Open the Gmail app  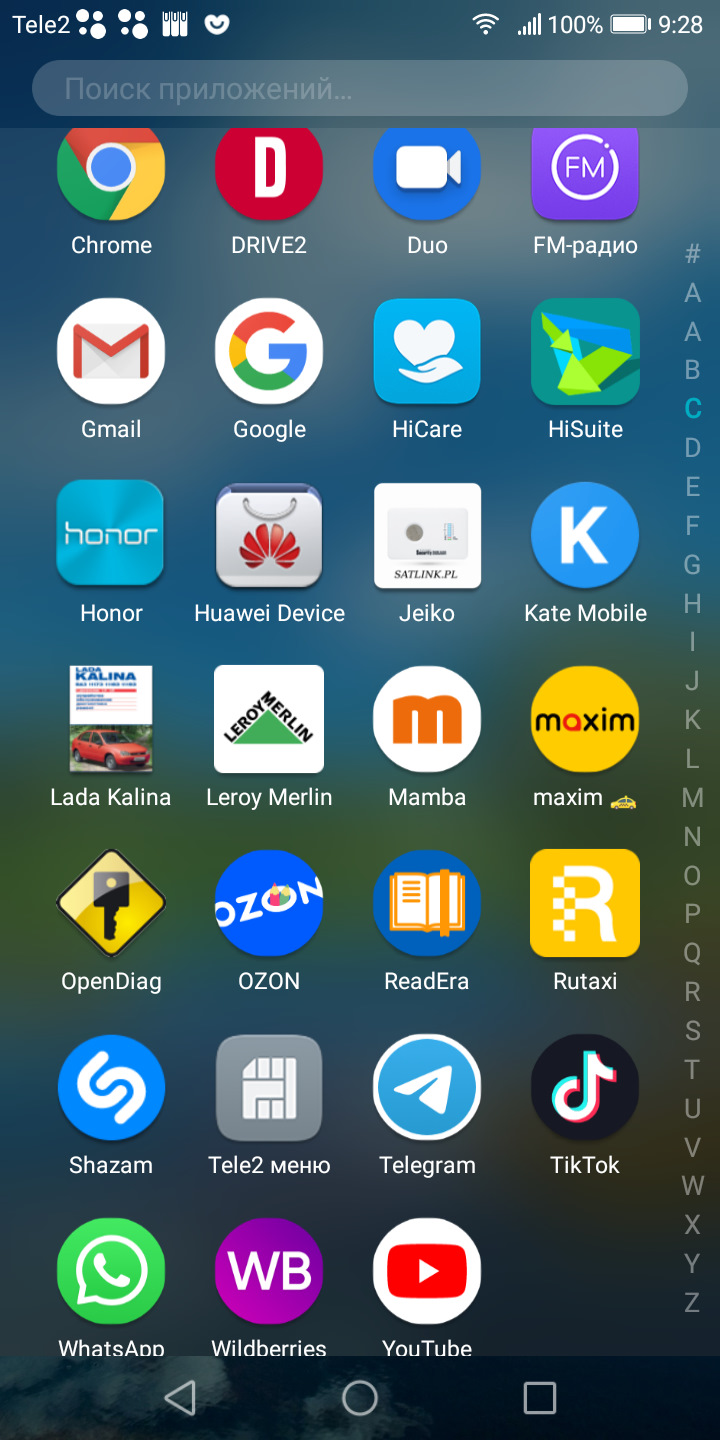(x=111, y=351)
